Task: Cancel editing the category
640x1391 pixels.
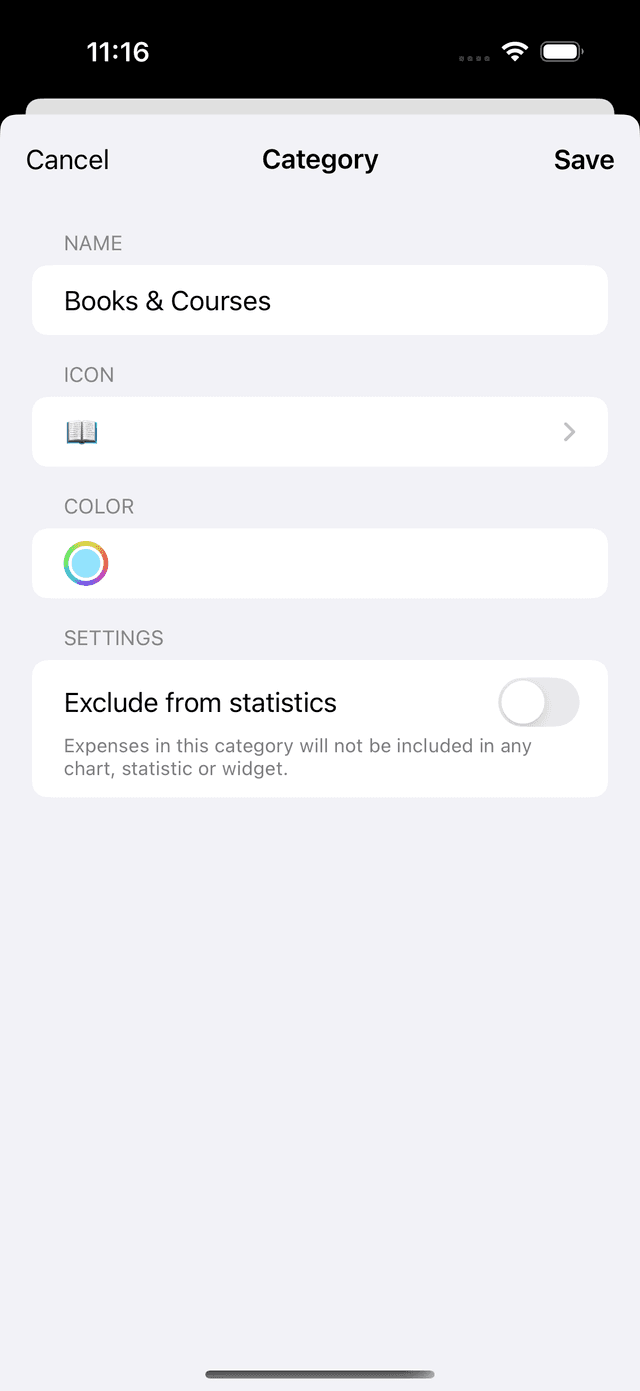Action: pos(67,160)
